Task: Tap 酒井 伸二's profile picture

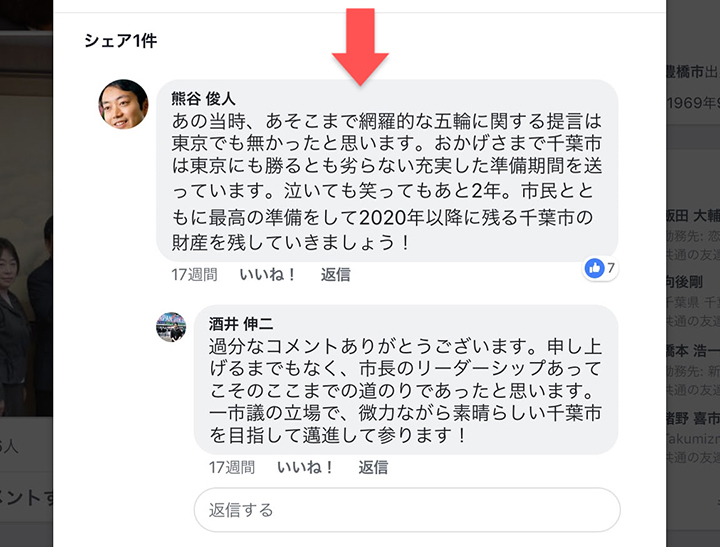Action: click(x=171, y=326)
